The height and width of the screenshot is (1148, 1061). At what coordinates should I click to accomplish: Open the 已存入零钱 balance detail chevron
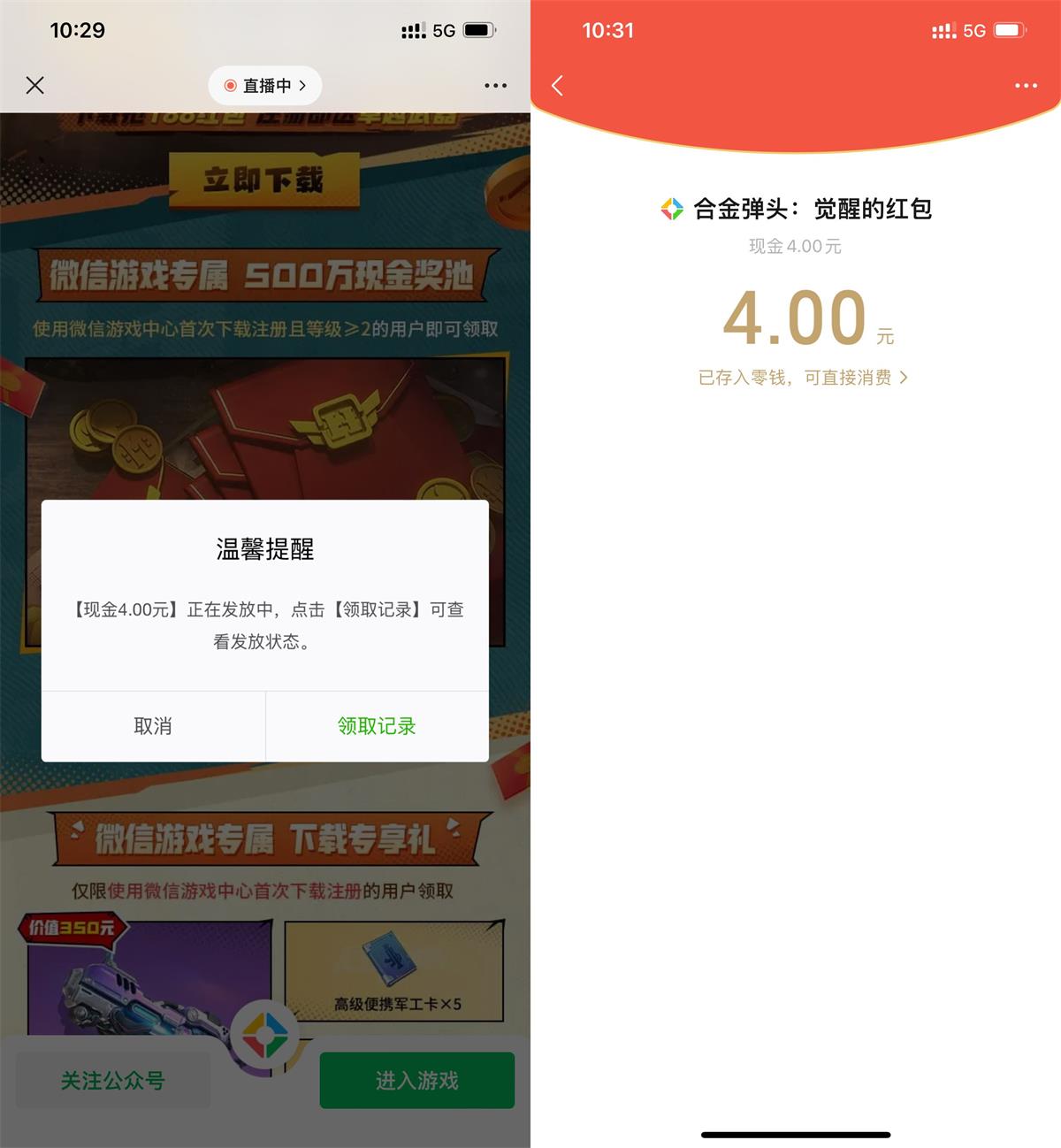tap(905, 378)
